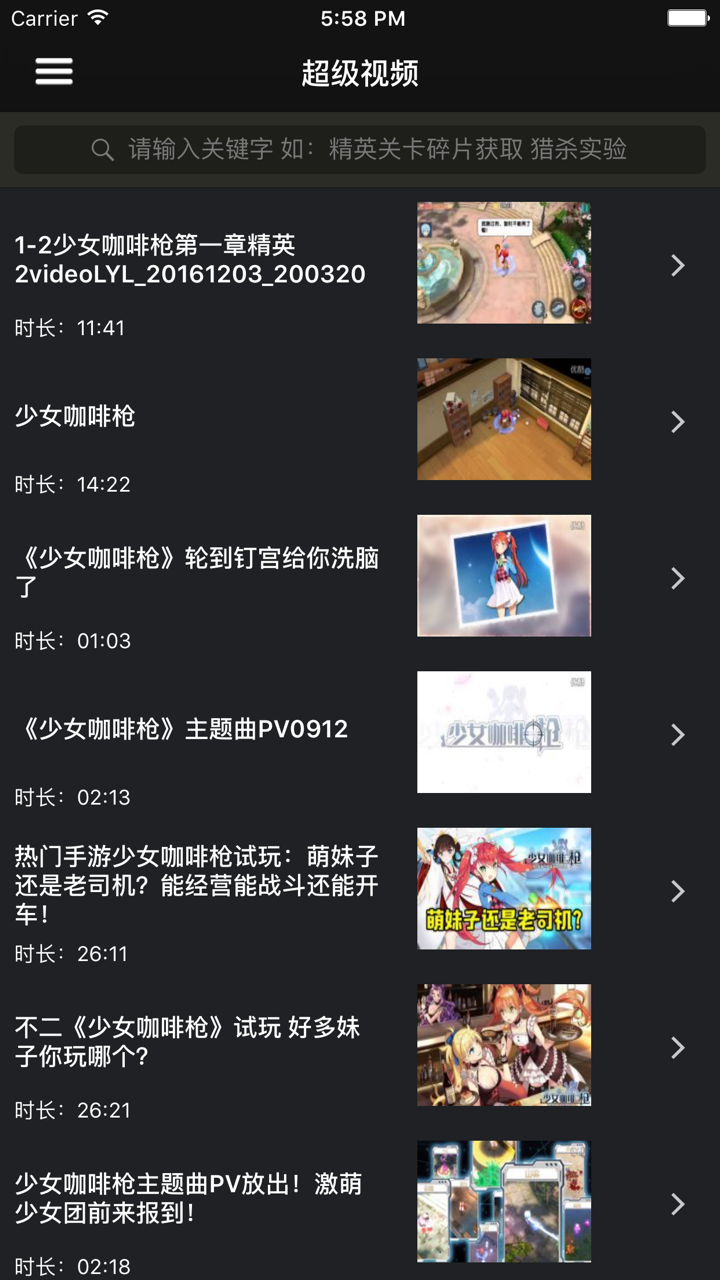Image resolution: width=720 pixels, height=1280 pixels.
Task: Open details arrow for 少女咖啡枪 14:22 video
Action: [679, 421]
